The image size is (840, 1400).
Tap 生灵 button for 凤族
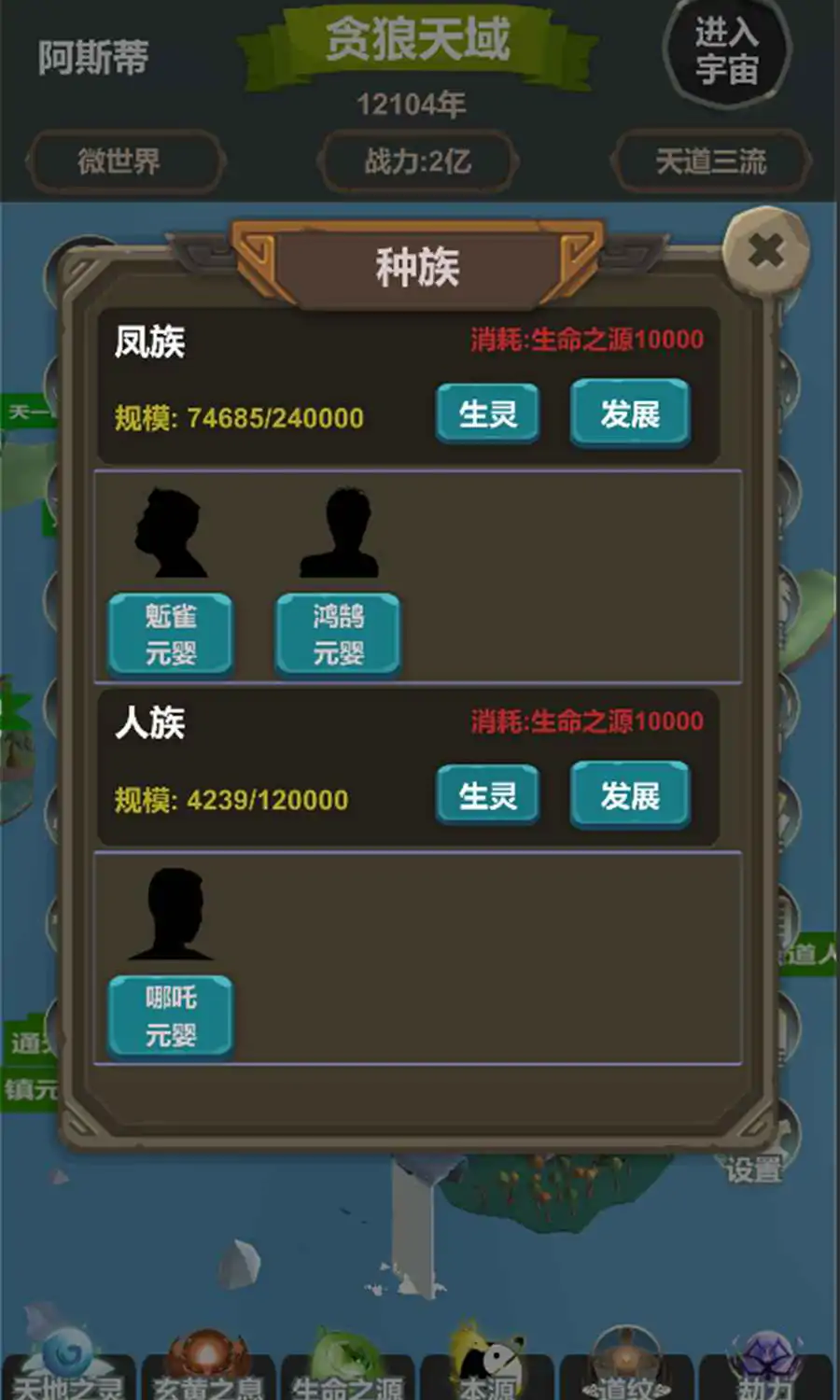tap(487, 413)
